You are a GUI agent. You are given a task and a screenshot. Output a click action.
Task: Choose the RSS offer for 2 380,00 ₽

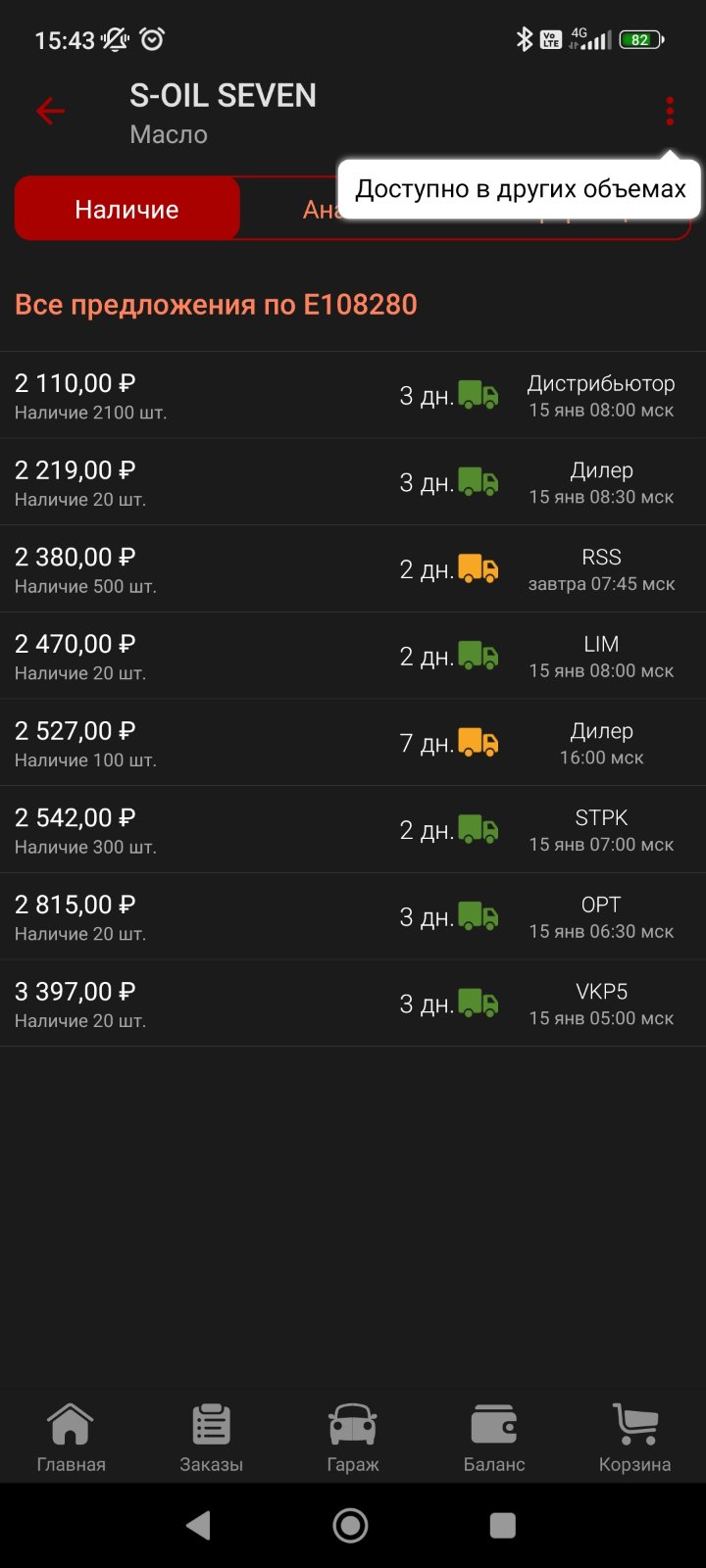[353, 569]
